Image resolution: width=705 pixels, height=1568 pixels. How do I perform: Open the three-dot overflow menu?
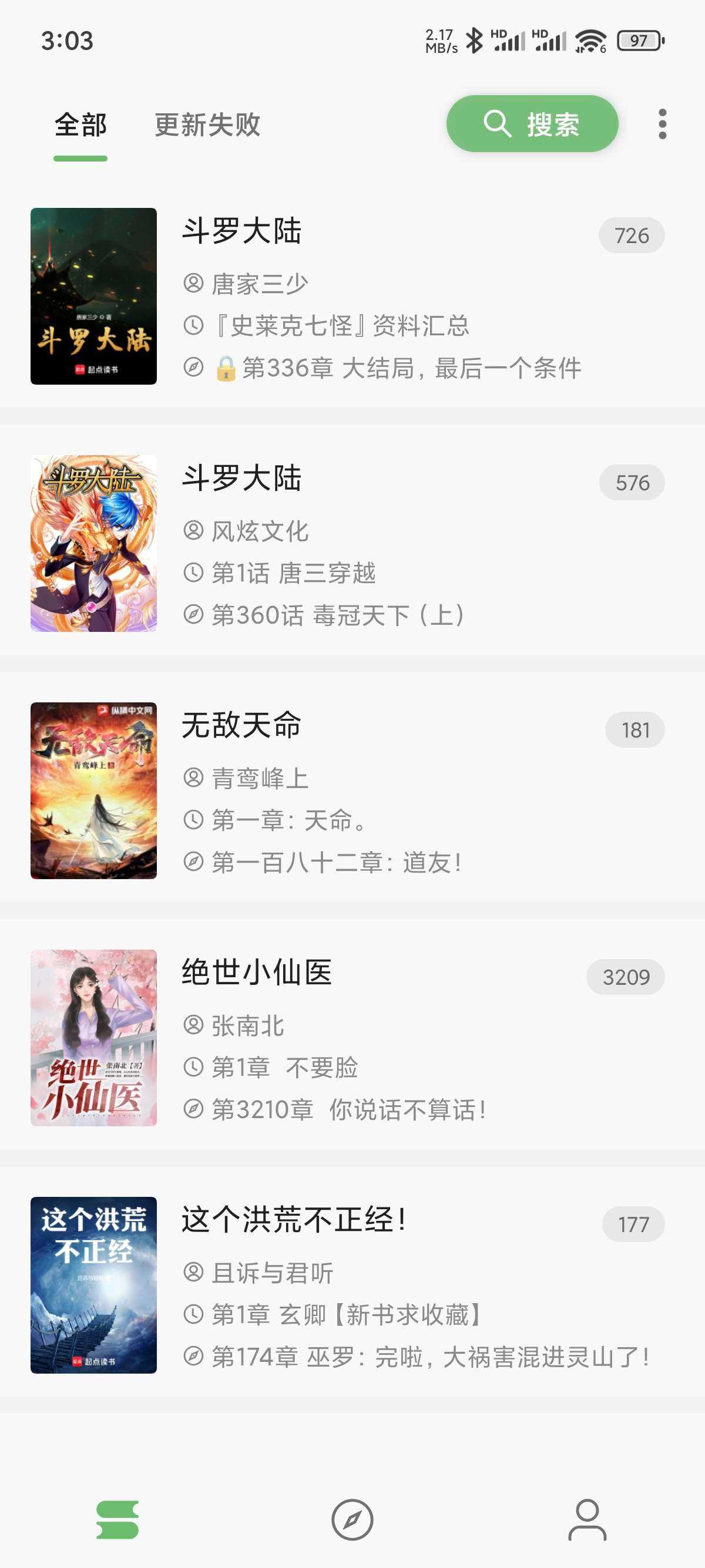coord(662,124)
